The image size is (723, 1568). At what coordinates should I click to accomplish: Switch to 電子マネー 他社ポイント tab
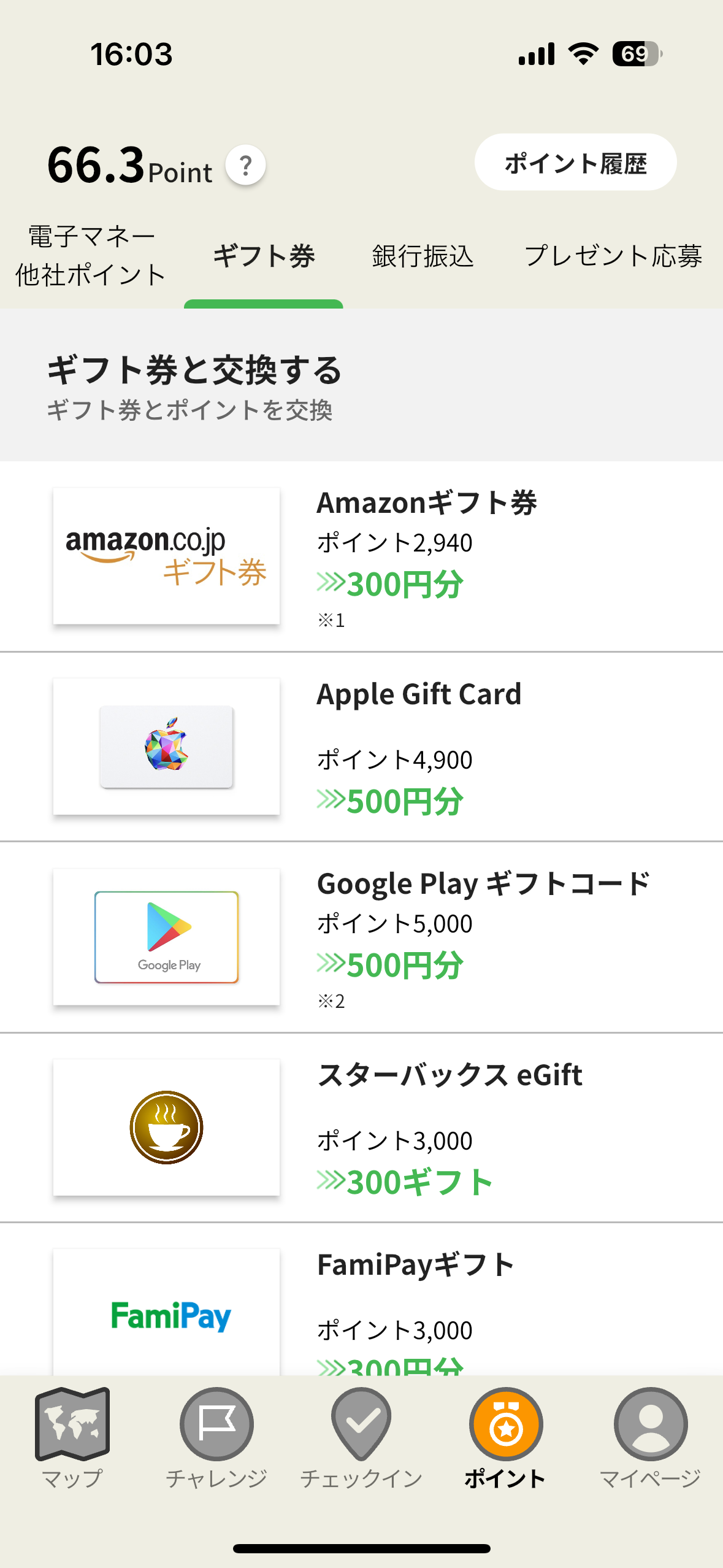(x=91, y=256)
